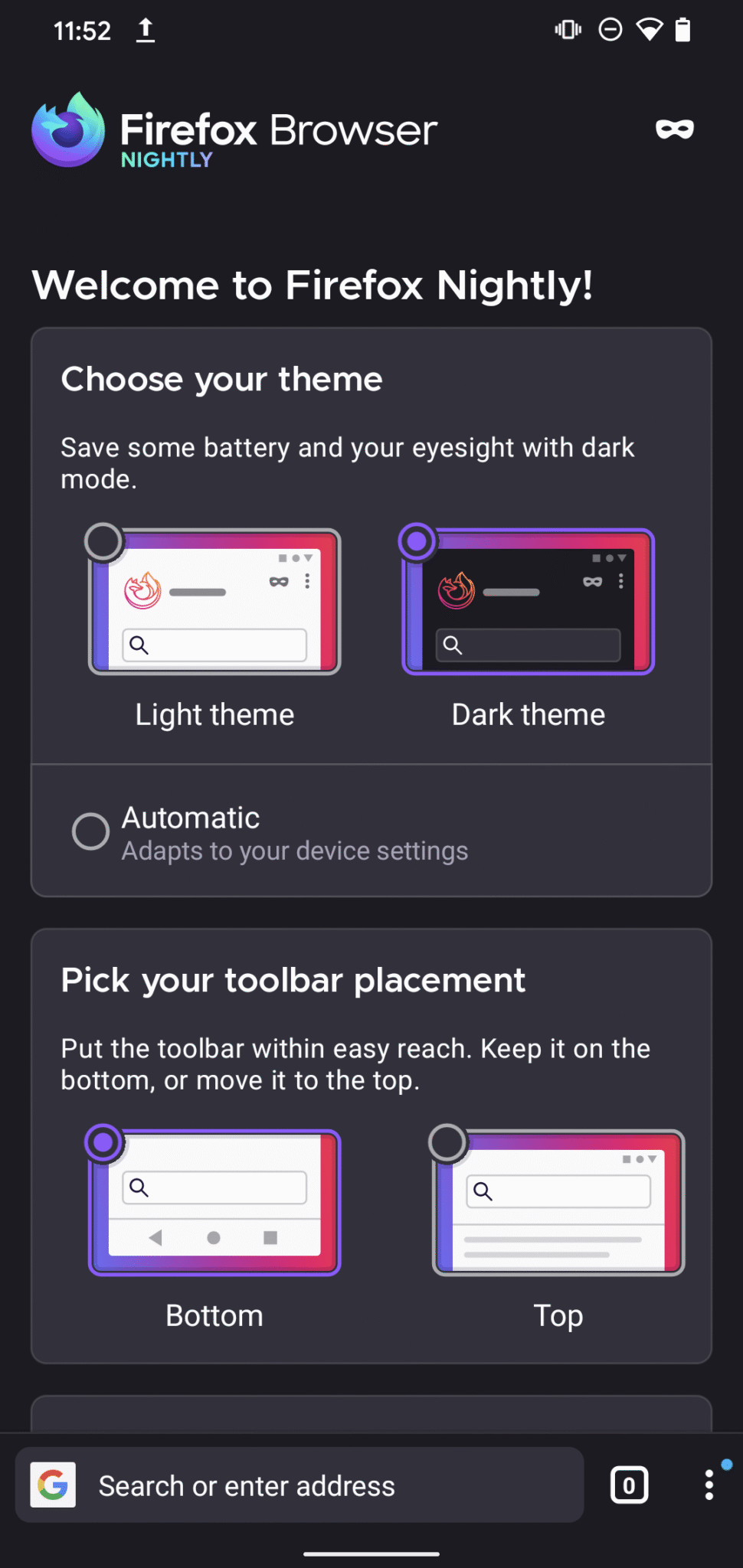Open the tab counter showing 0

click(x=629, y=1484)
